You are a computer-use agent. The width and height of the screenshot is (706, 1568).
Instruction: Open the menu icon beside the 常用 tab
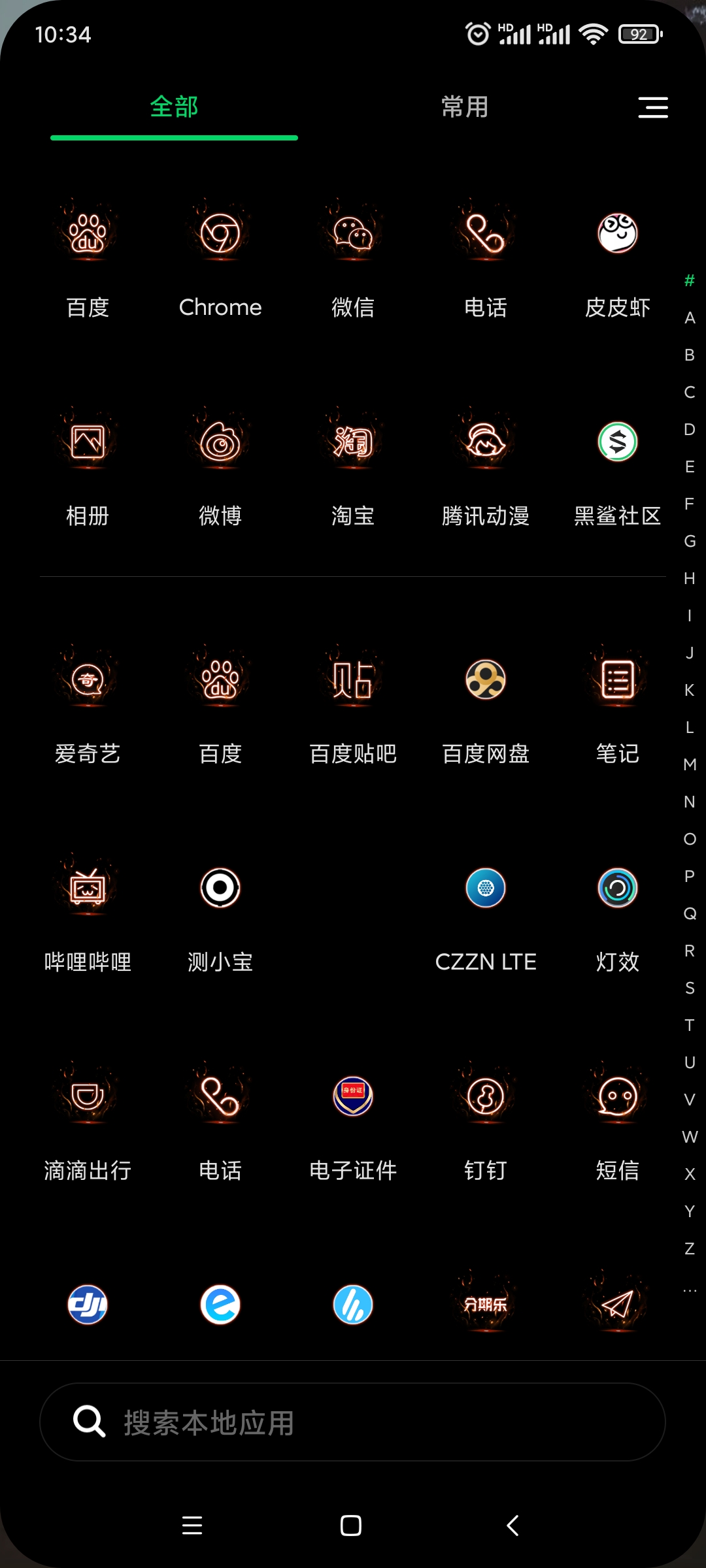click(x=653, y=107)
